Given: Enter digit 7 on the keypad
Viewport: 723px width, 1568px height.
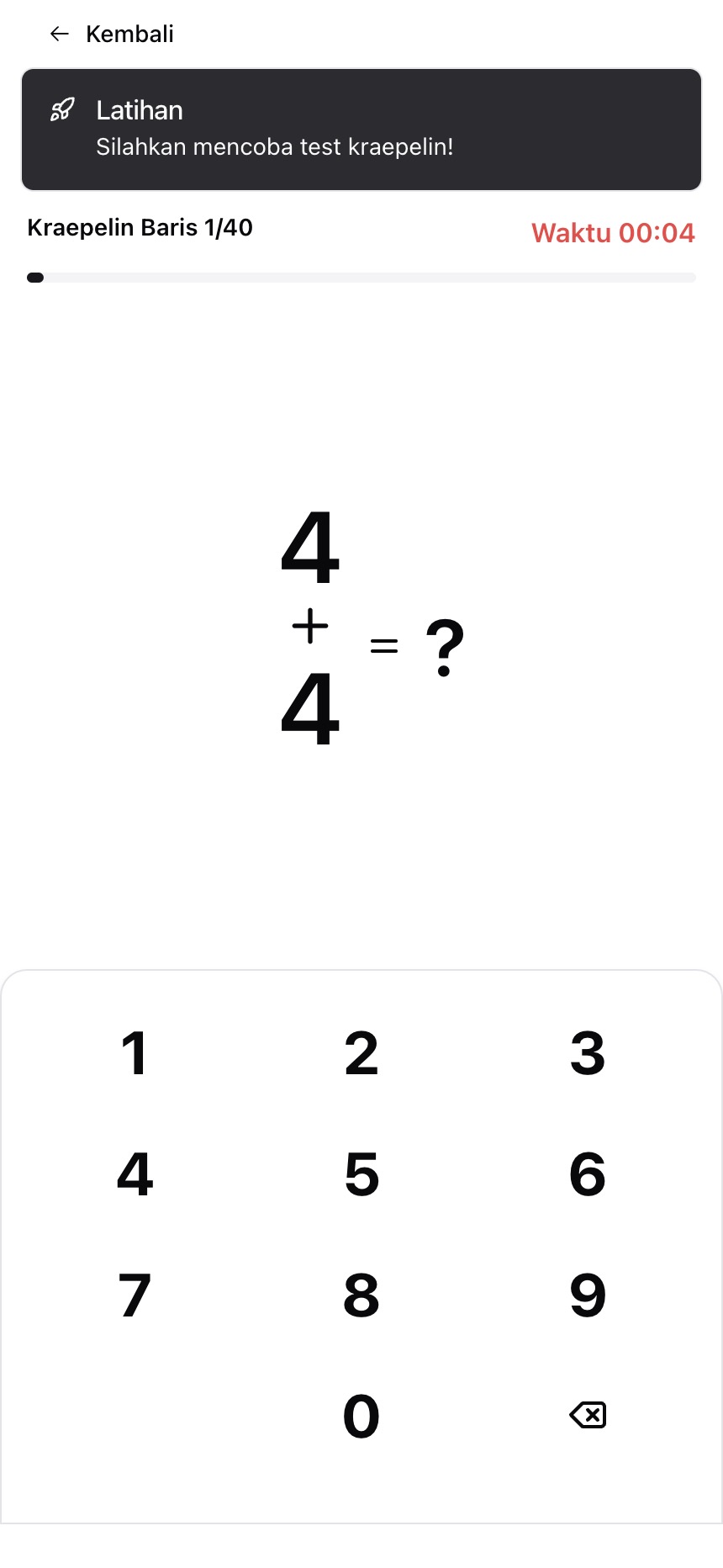Looking at the screenshot, I should point(135,1295).
